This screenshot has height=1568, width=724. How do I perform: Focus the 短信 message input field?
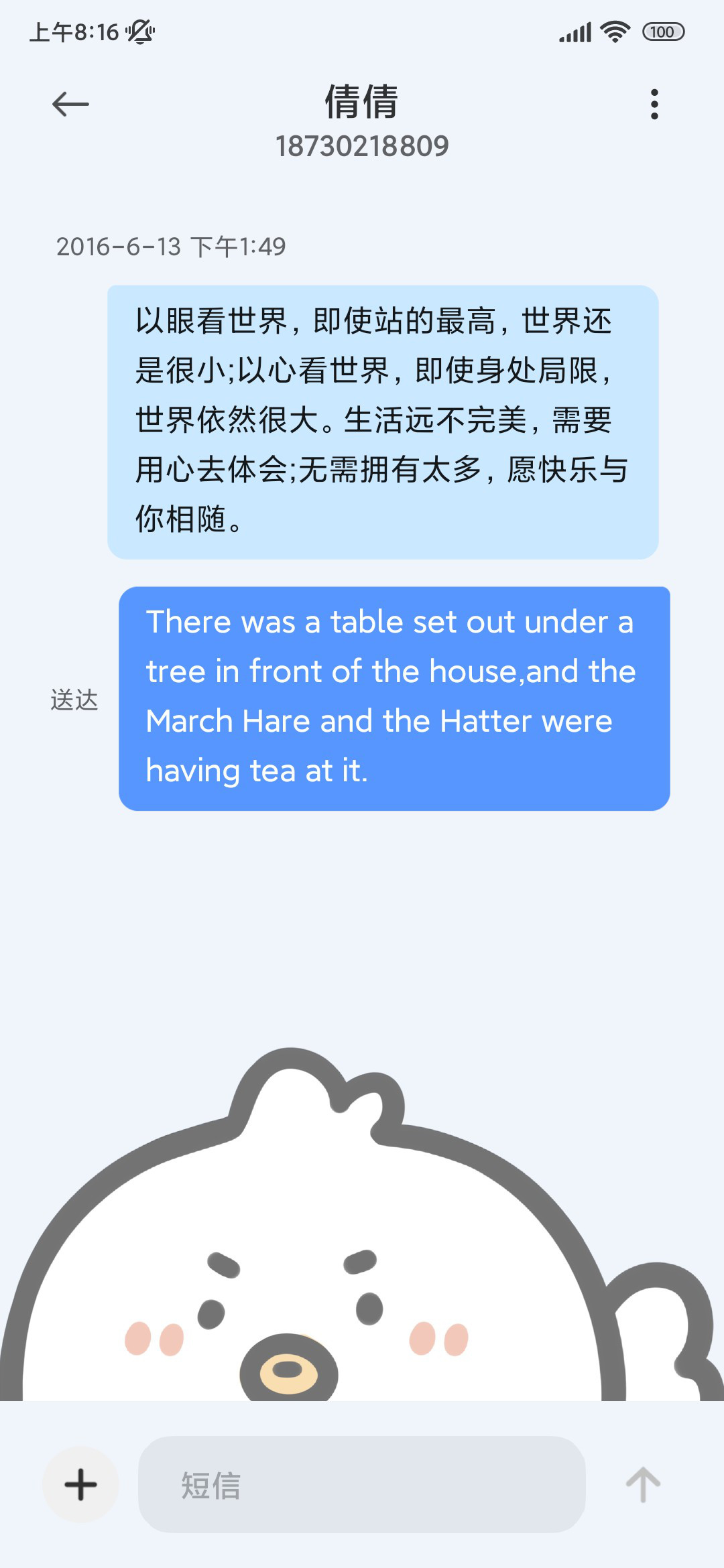pyautogui.click(x=362, y=1484)
